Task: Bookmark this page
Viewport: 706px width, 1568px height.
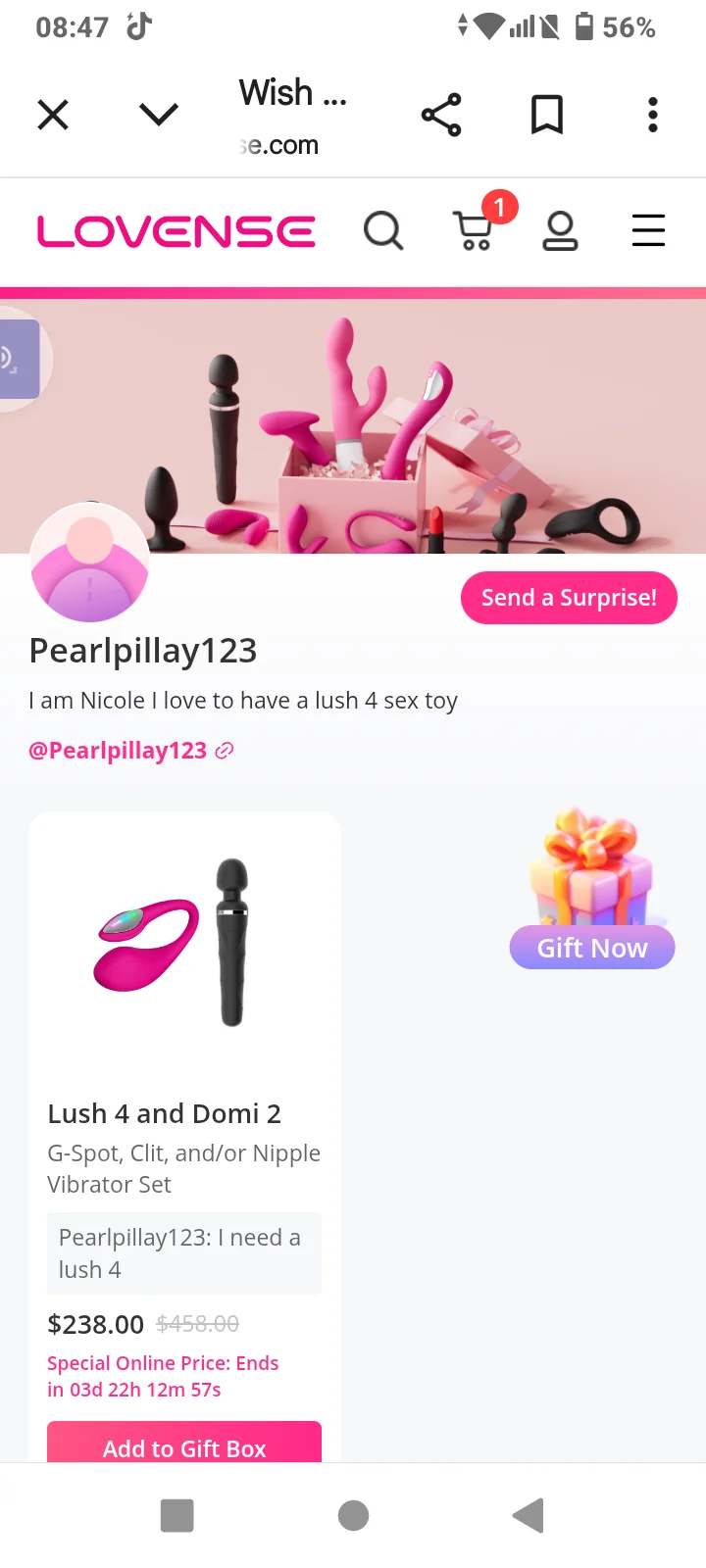Action: tap(547, 115)
